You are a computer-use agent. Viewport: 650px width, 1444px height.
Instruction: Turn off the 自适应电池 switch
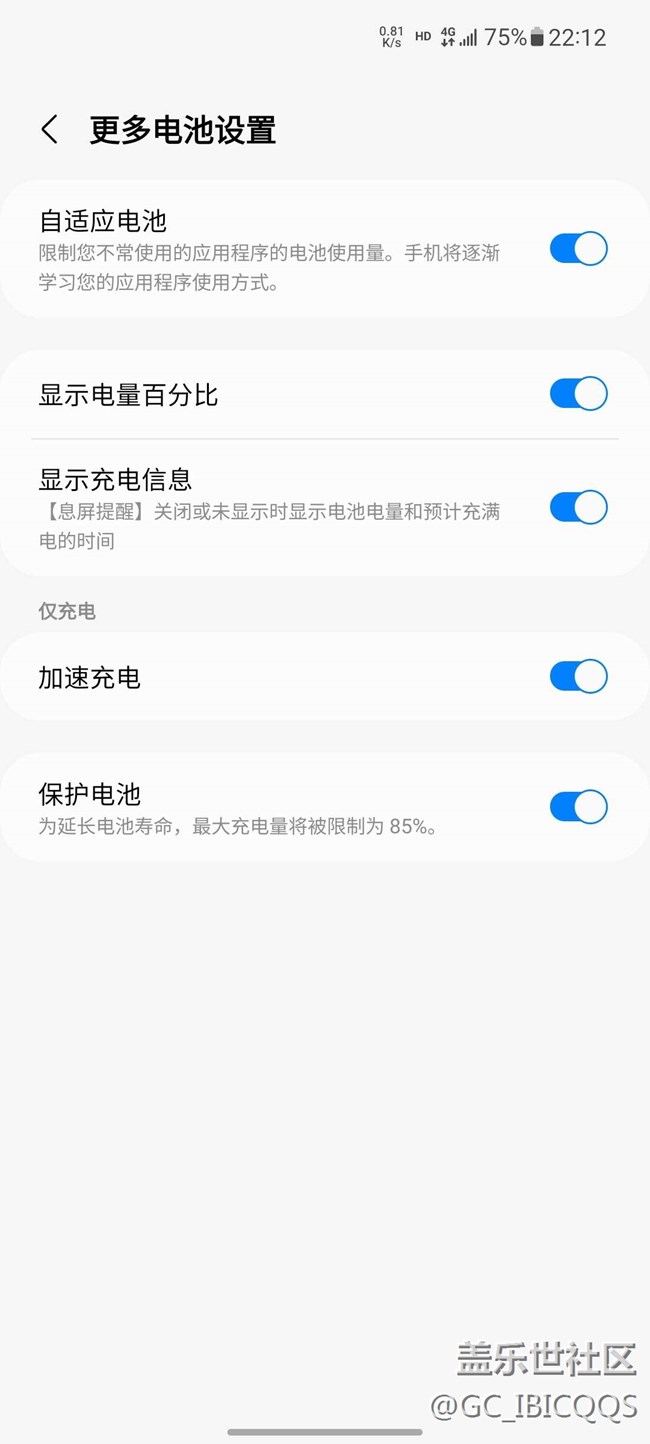578,249
